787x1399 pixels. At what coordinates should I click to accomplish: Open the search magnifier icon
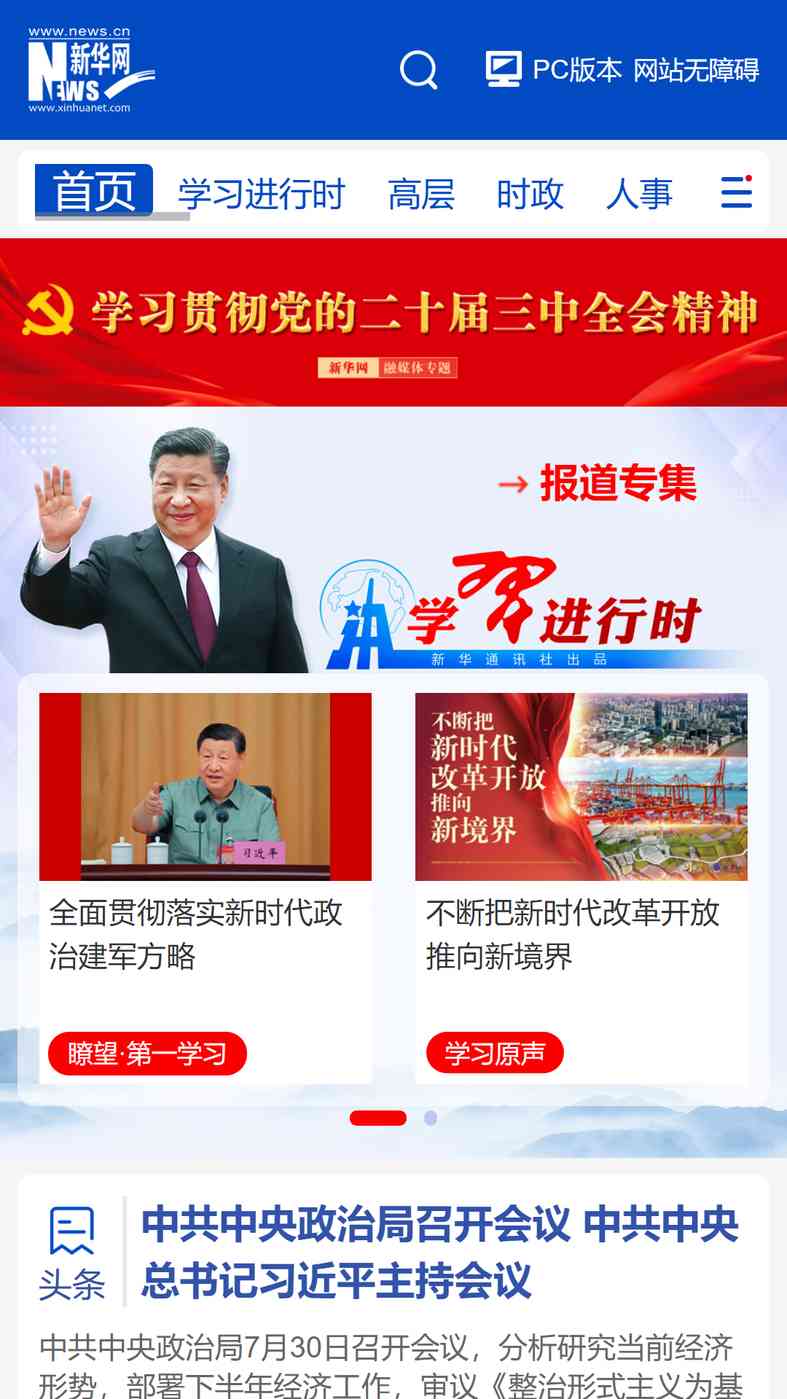[419, 70]
